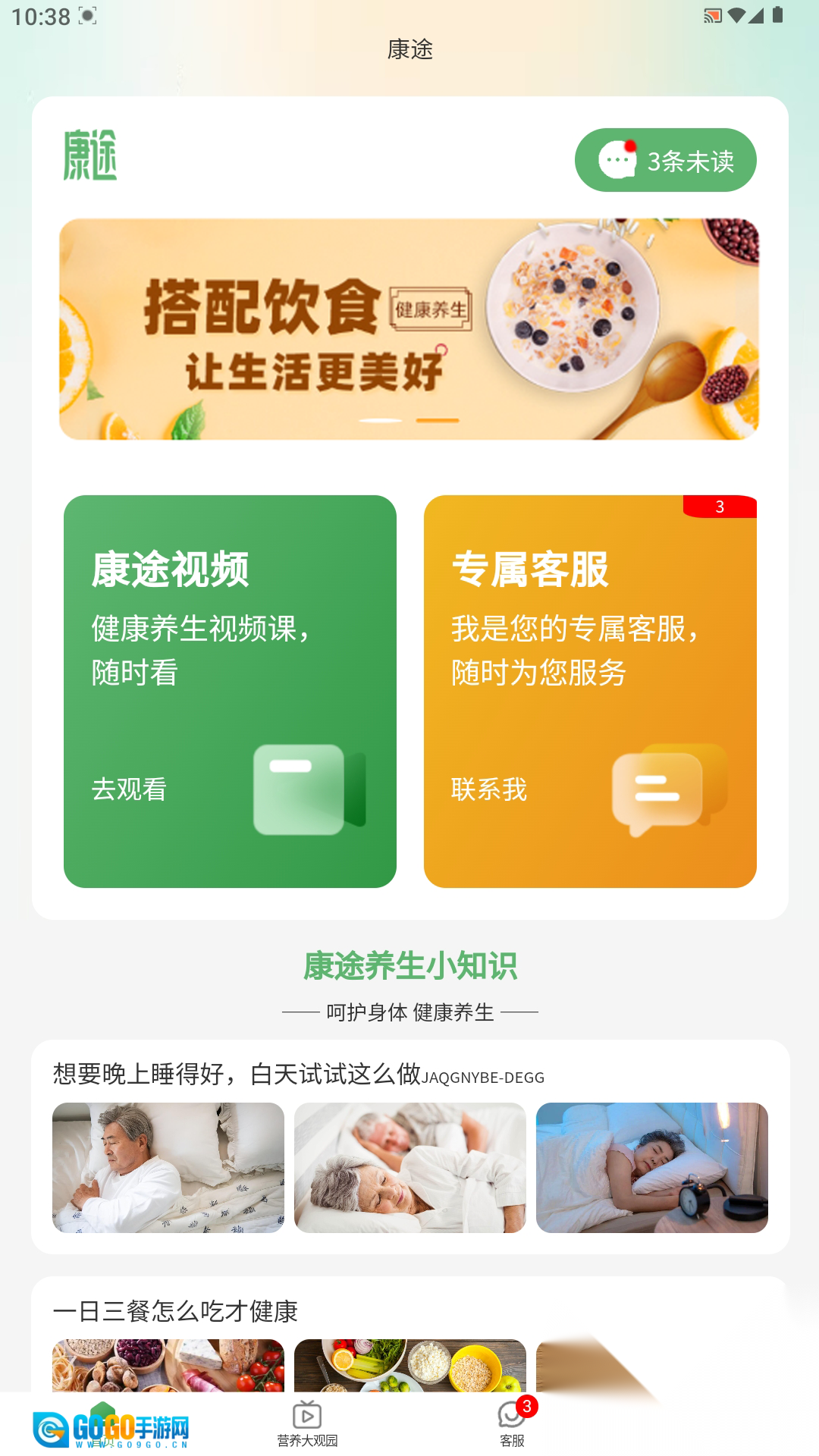Switch to the 营养大观园 tab
The height and width of the screenshot is (1456, 819).
[x=307, y=1423]
